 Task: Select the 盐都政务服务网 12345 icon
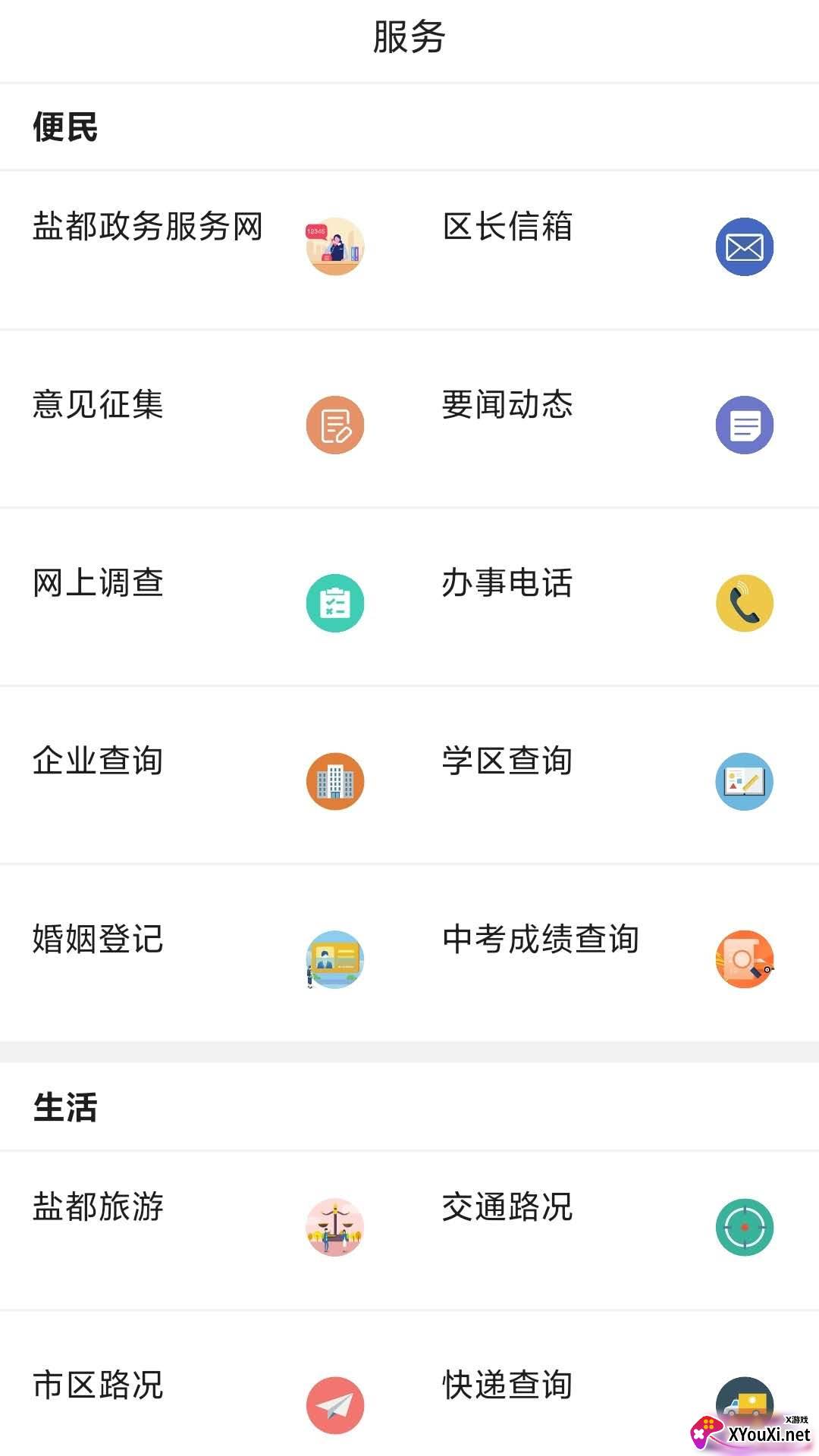coord(335,246)
